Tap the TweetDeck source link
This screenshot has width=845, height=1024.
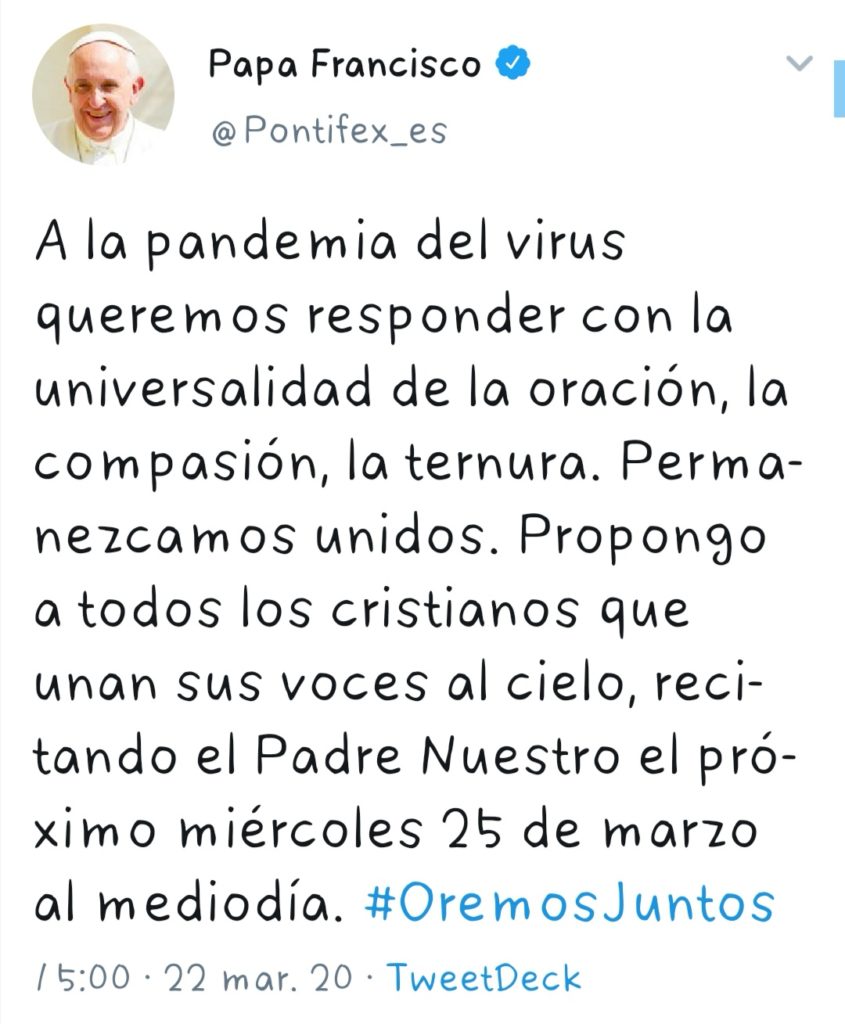483,977
